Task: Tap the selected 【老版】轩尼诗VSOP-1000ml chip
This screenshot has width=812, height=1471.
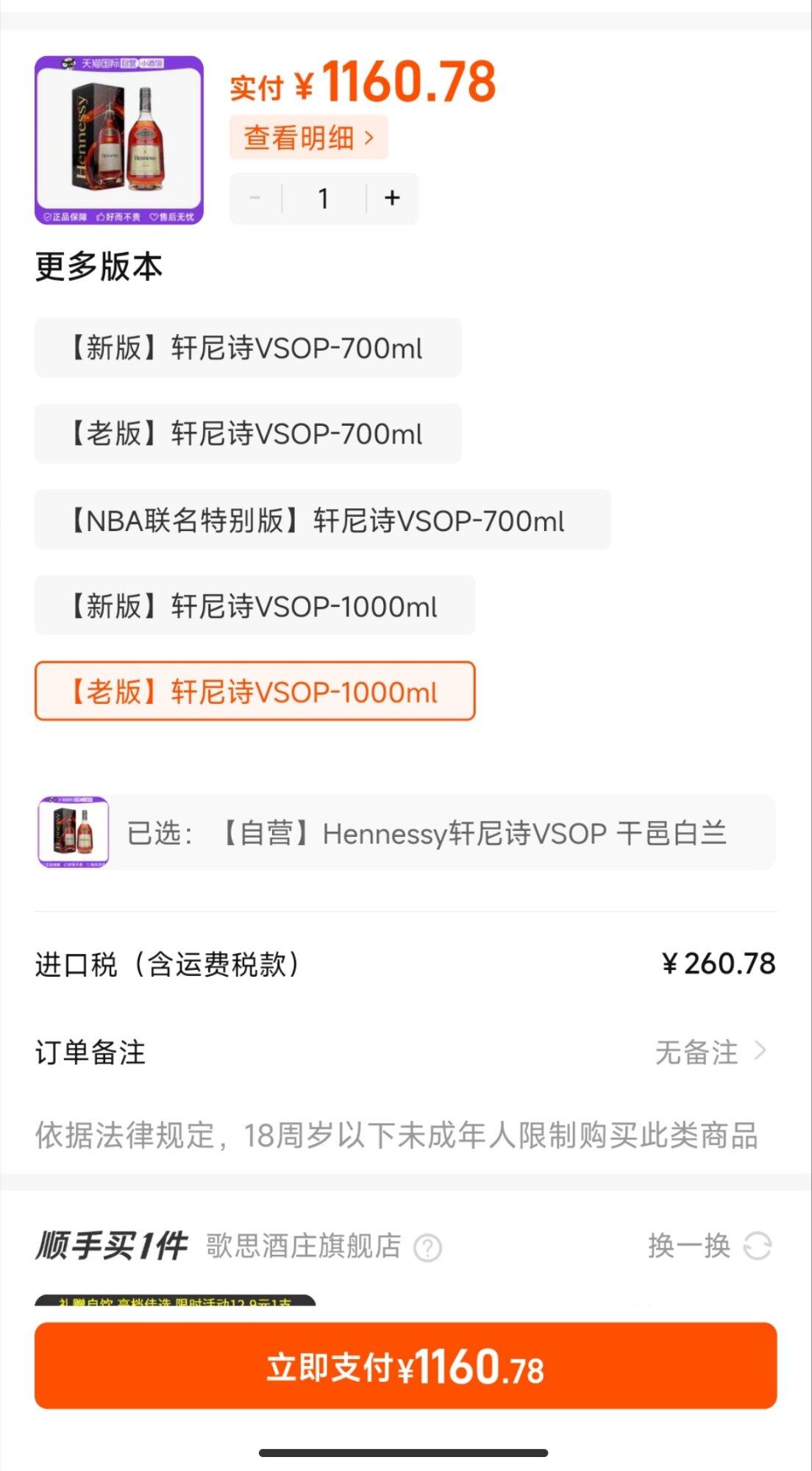Action: coord(254,691)
